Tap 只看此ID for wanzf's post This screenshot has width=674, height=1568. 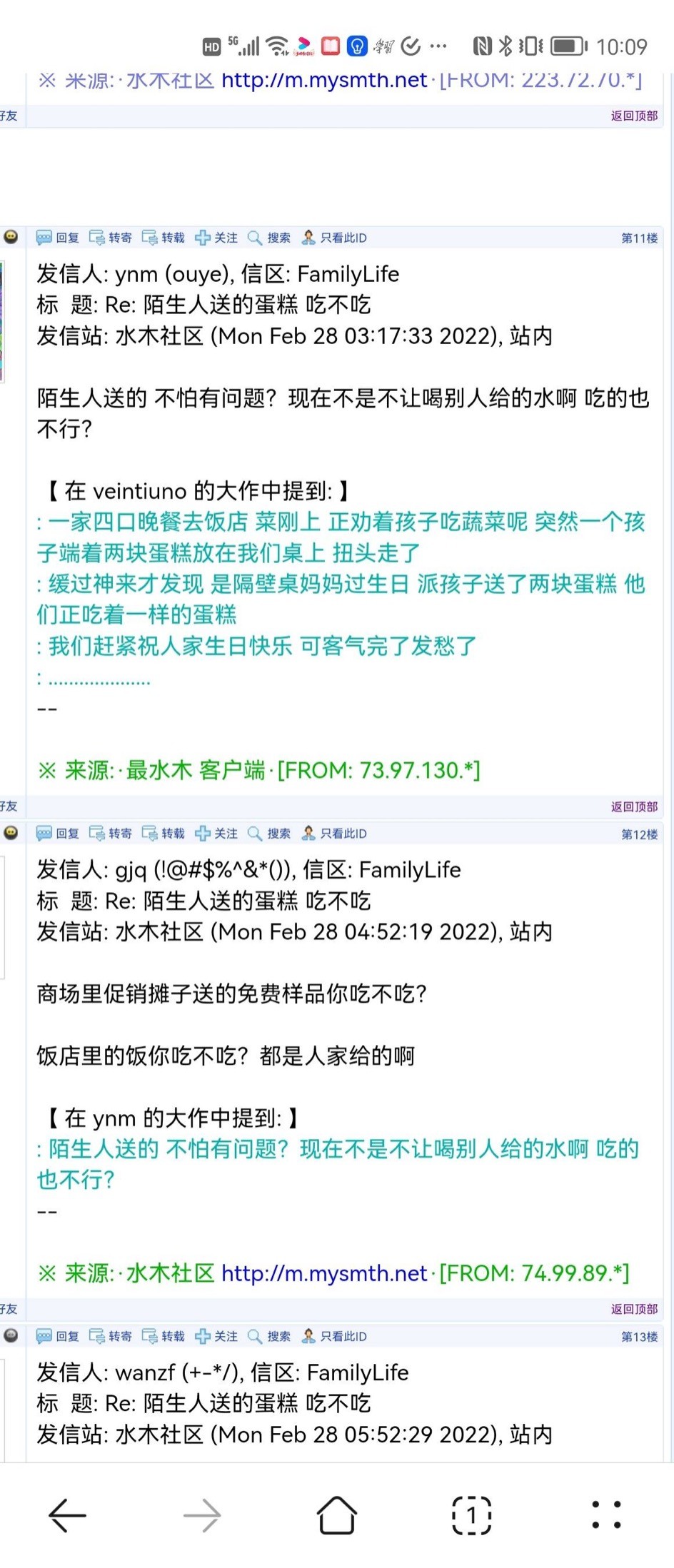click(334, 1336)
